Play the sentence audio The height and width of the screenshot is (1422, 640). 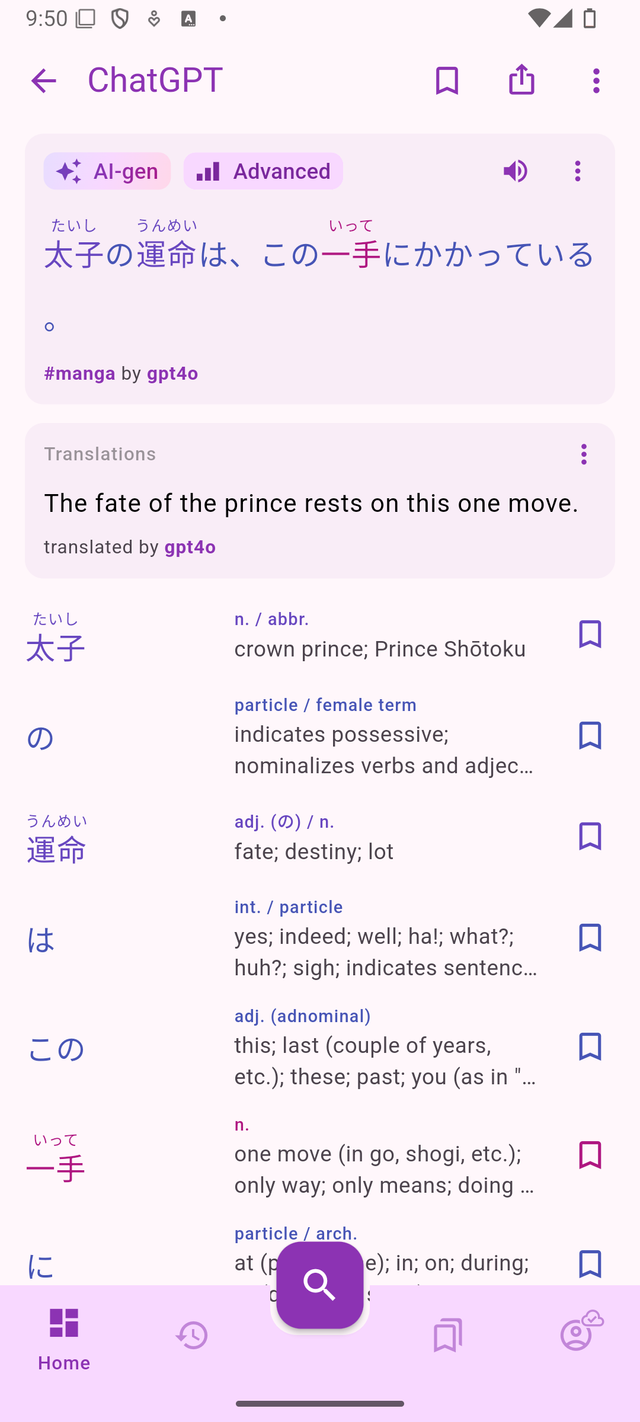tap(515, 171)
